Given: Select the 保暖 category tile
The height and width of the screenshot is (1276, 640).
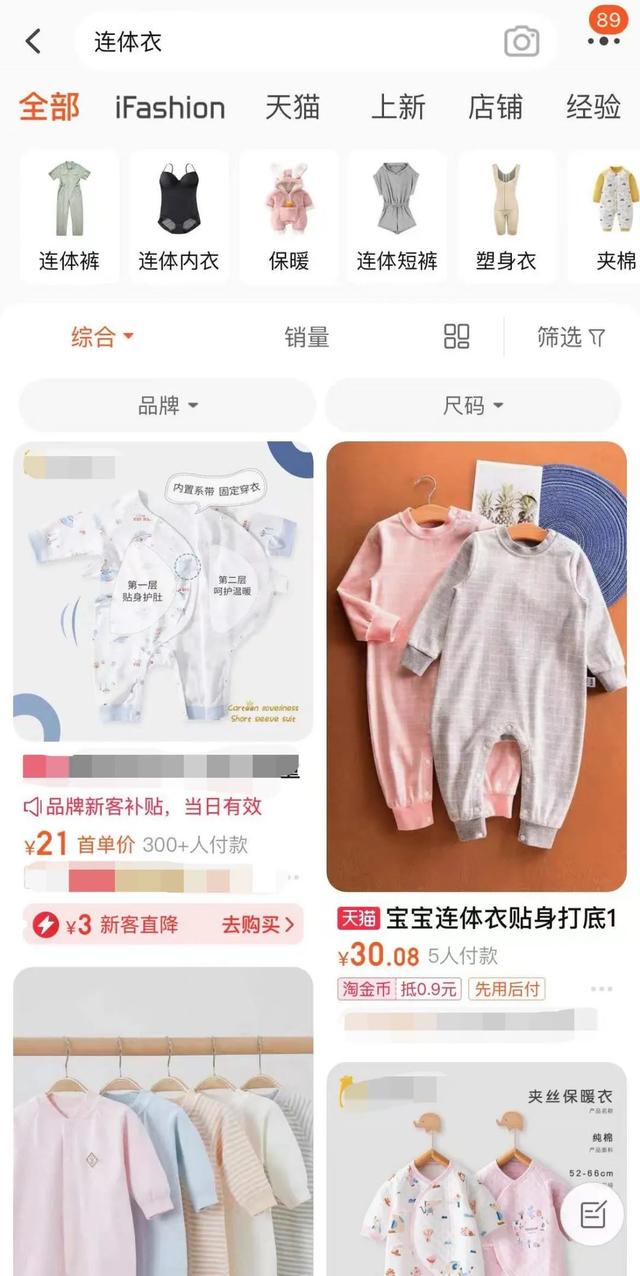Looking at the screenshot, I should coord(289,217).
